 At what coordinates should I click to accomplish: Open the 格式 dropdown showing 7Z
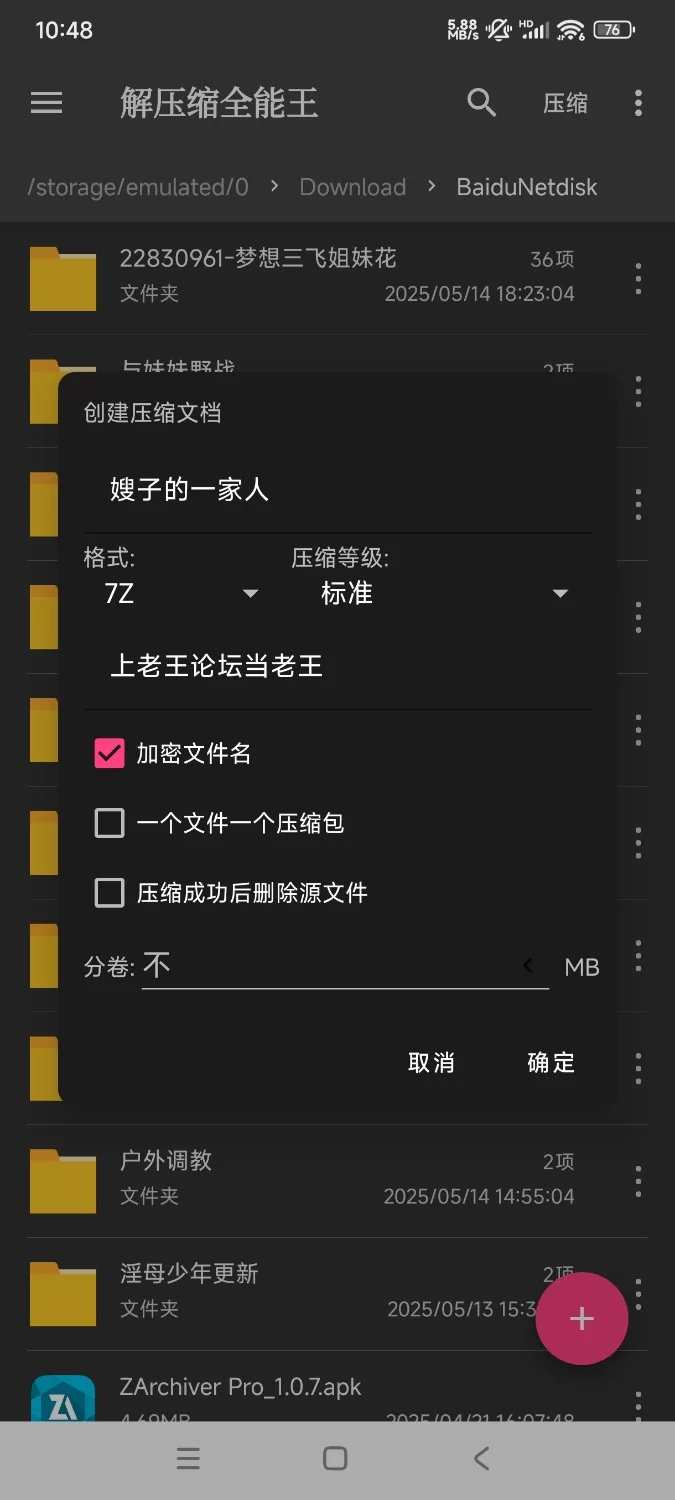click(x=180, y=593)
